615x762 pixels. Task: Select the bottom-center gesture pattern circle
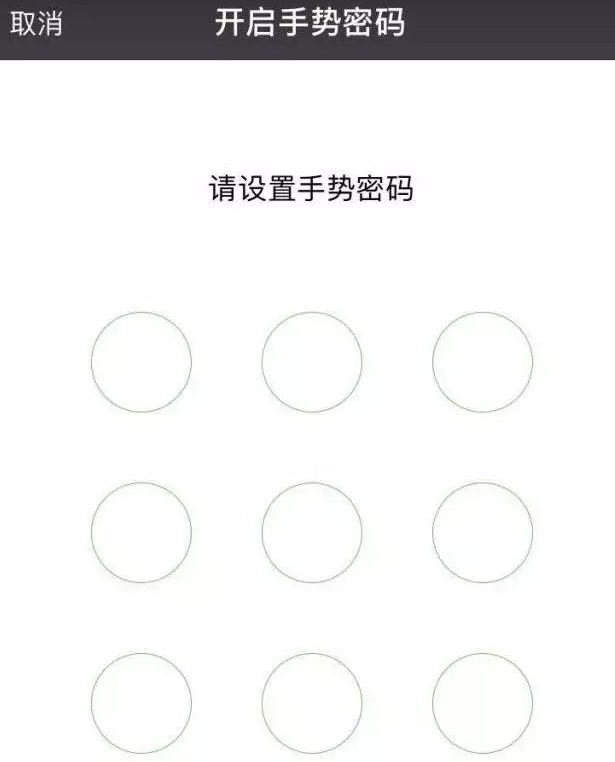click(x=312, y=703)
